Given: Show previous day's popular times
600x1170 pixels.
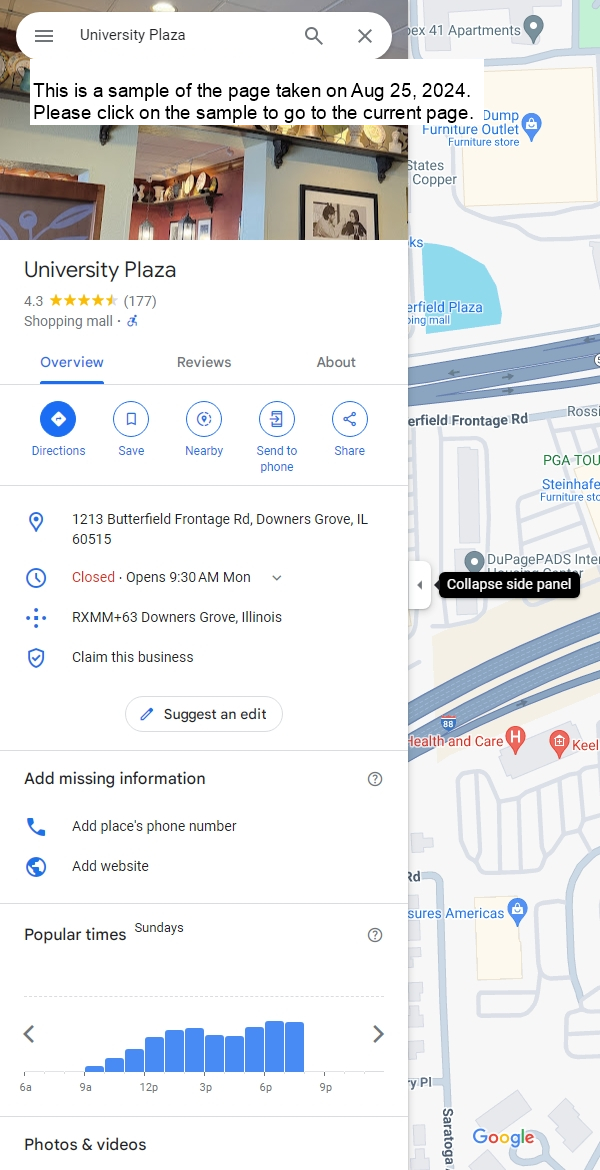Looking at the screenshot, I should click(x=29, y=1034).
